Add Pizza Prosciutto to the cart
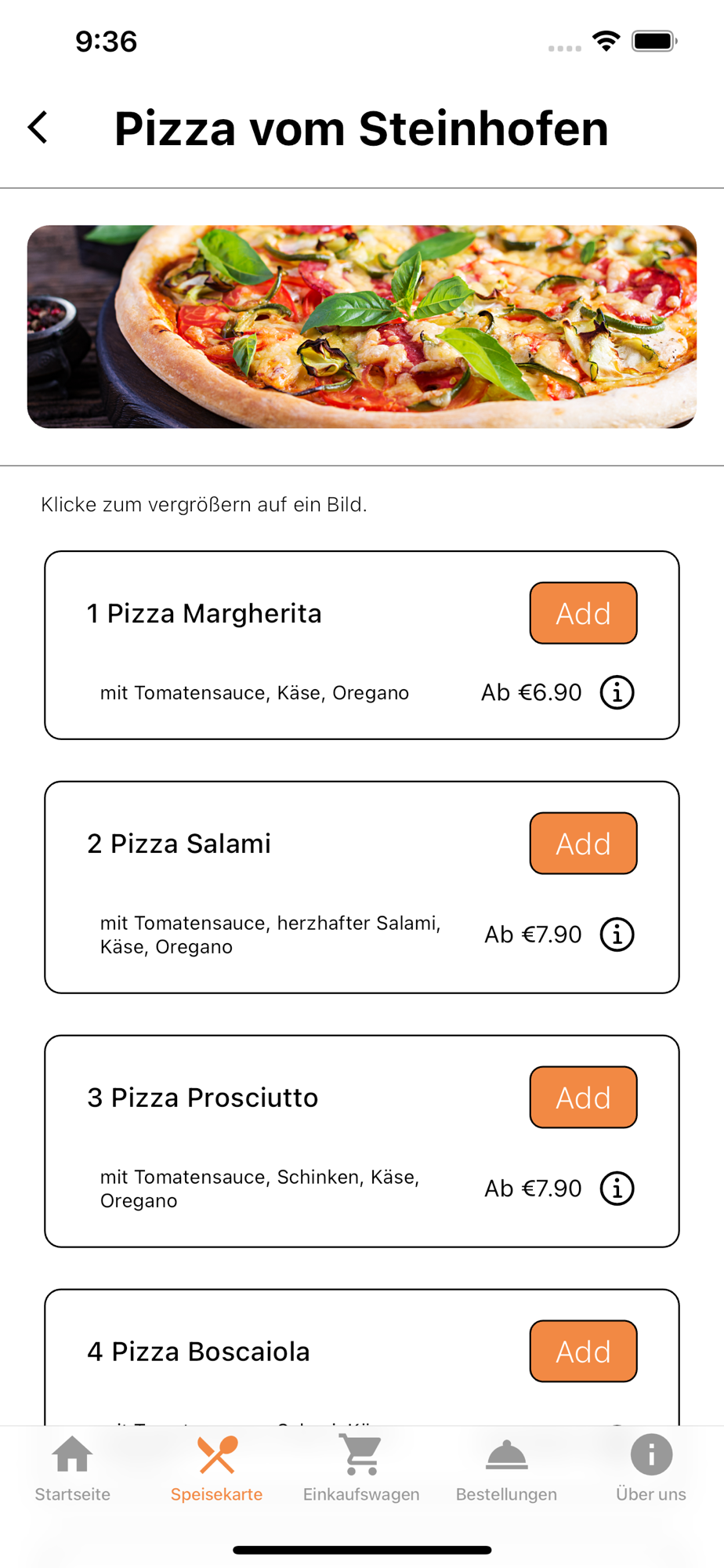The image size is (724, 1568). 583,1098
